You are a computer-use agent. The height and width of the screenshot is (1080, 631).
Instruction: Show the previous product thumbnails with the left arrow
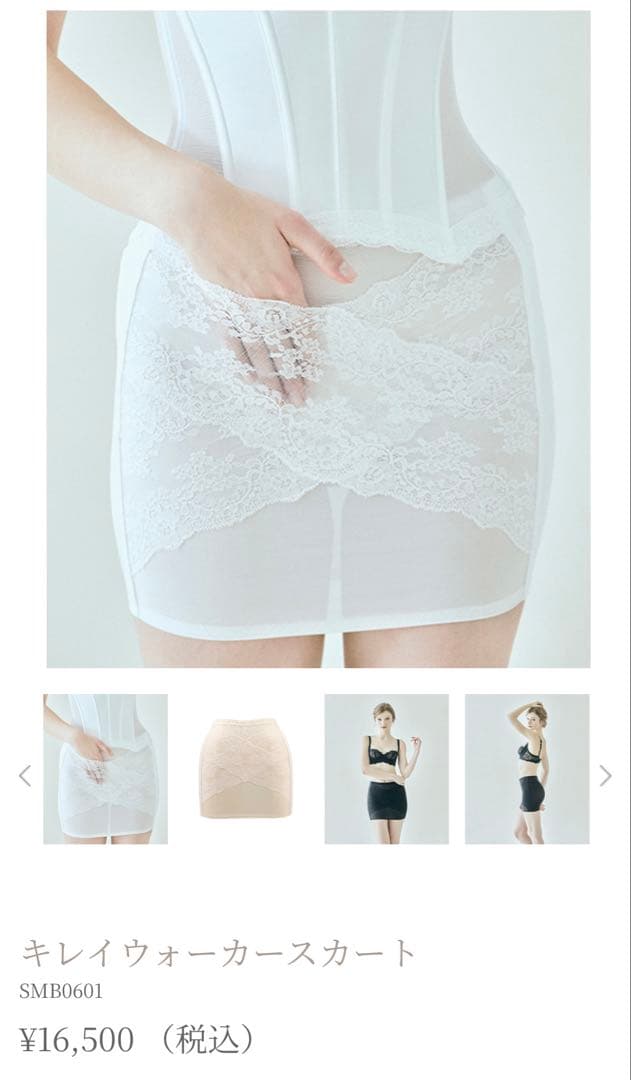(25, 775)
